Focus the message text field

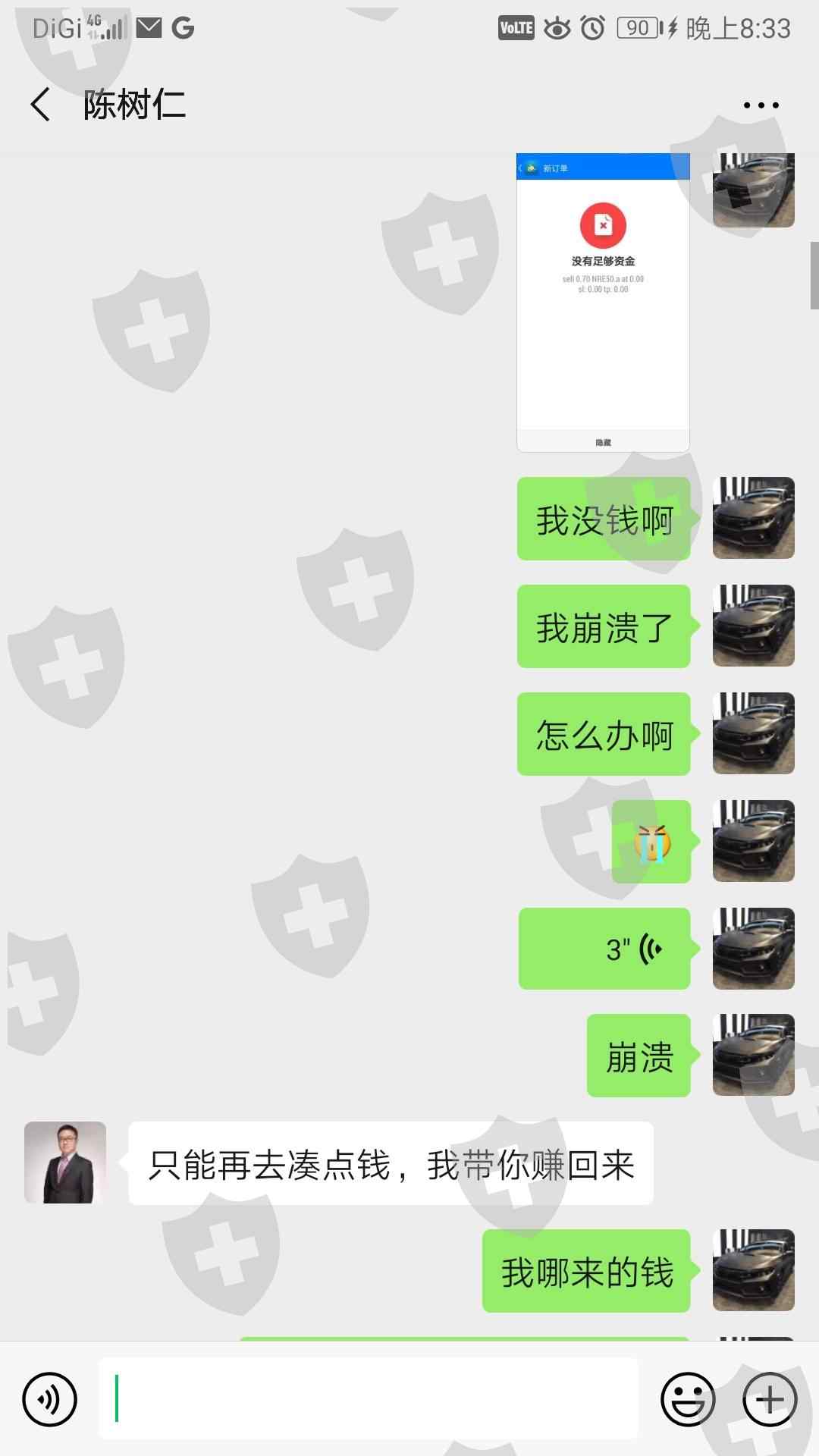tap(369, 1398)
